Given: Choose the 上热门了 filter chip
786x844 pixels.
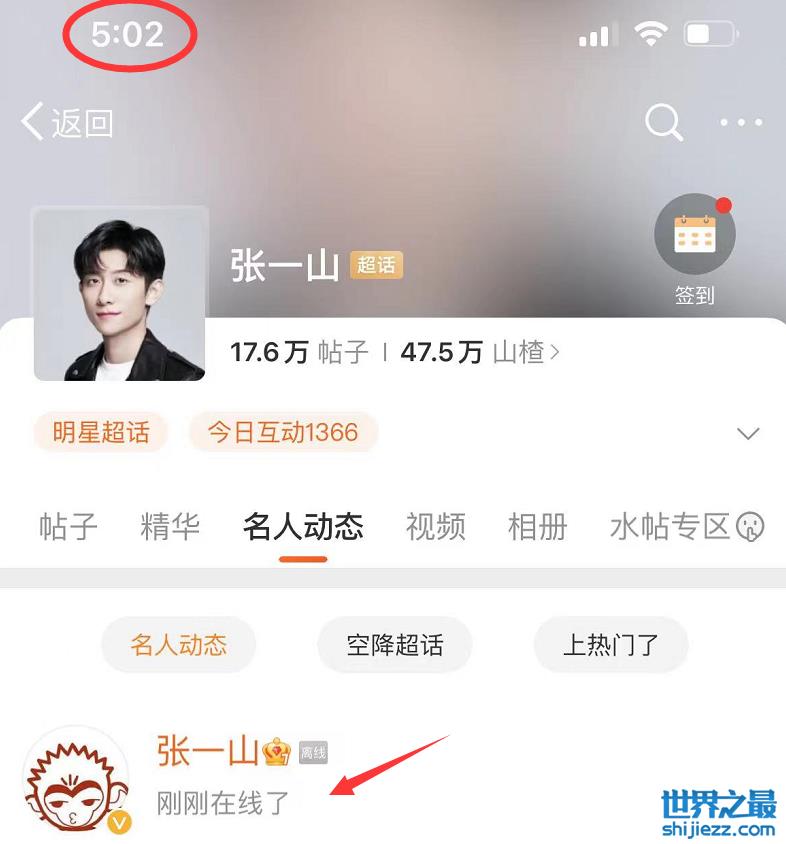Looking at the screenshot, I should coord(610,645).
